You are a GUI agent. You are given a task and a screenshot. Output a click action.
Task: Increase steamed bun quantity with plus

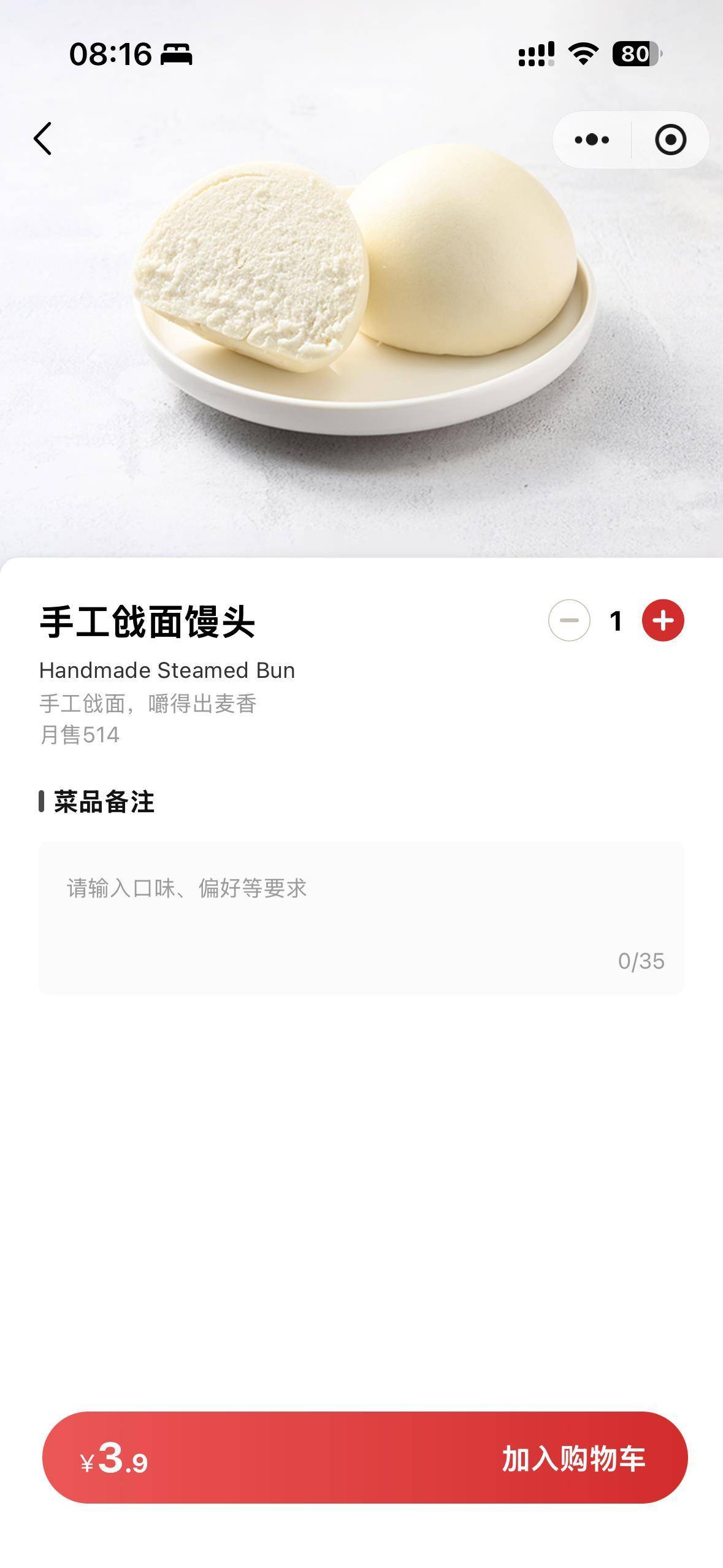point(663,621)
